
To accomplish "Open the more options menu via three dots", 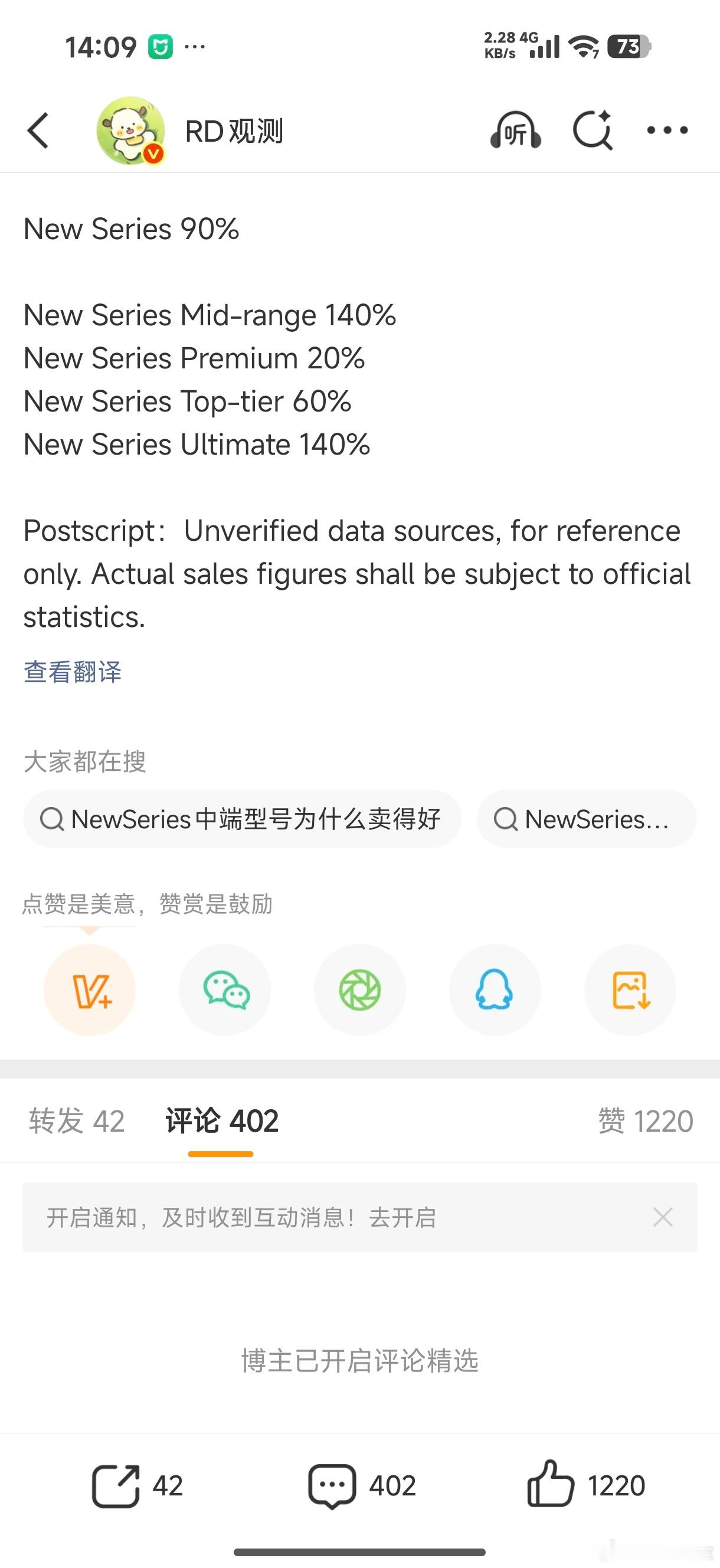I will click(x=667, y=130).
